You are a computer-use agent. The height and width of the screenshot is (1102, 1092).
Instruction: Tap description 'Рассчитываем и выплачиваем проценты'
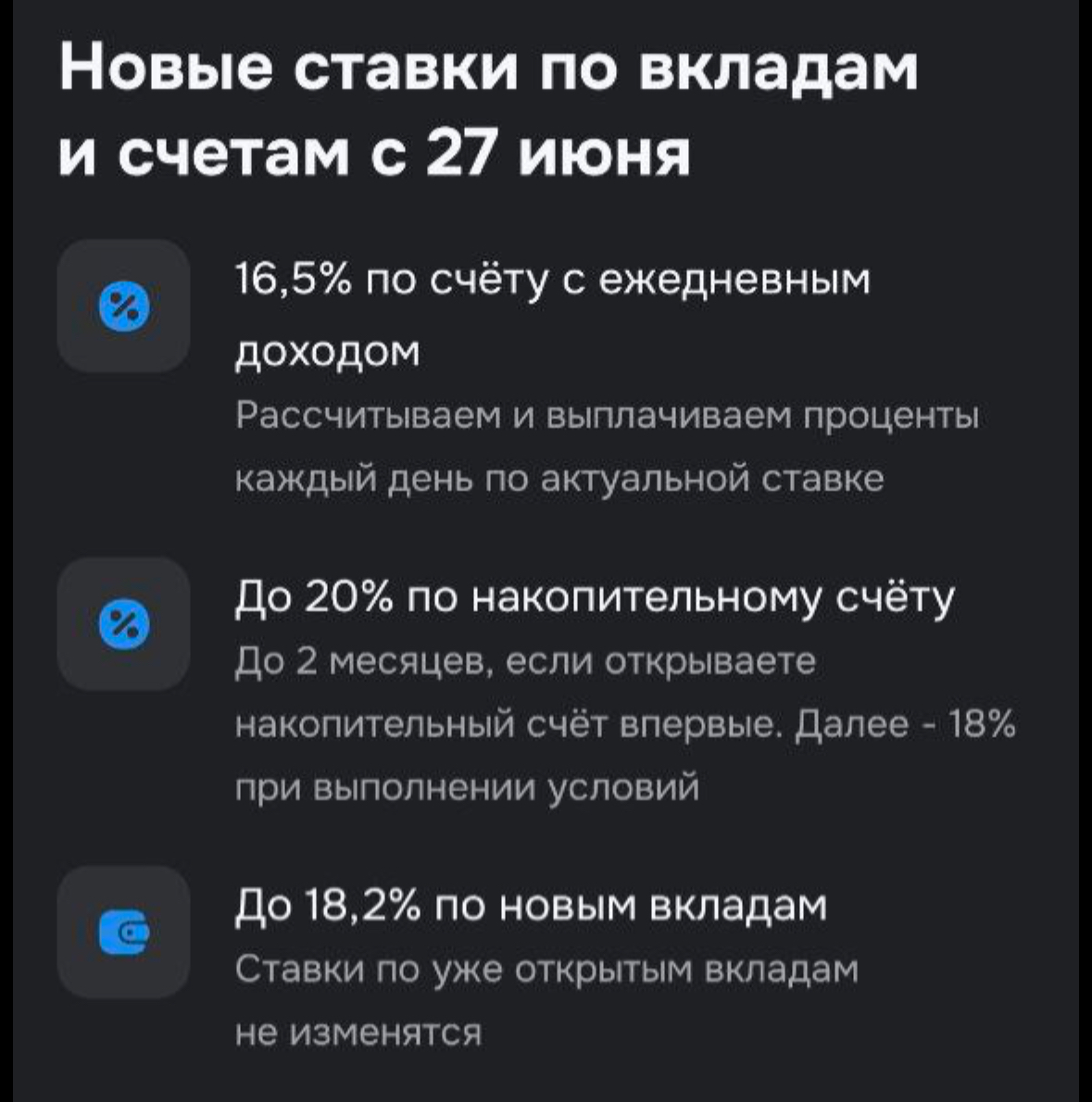[x=607, y=417]
